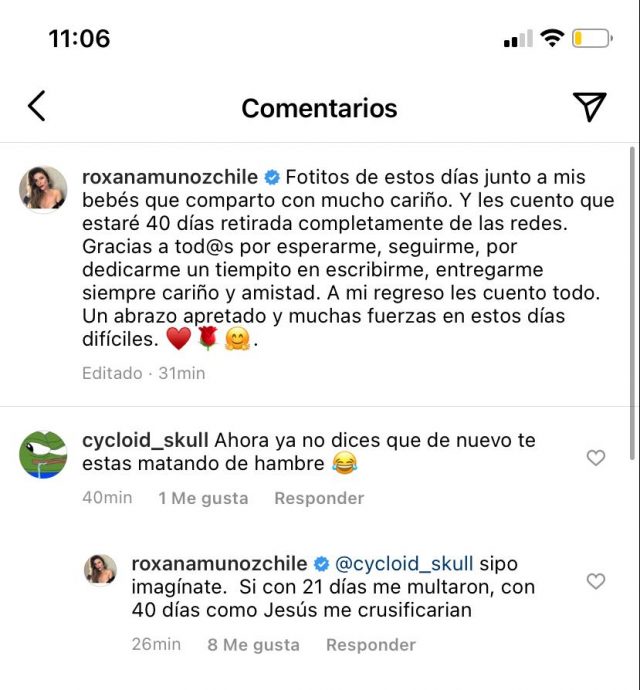
Task: Open roxanamunozchile's avatar beside her reply
Action: [x=99, y=570]
